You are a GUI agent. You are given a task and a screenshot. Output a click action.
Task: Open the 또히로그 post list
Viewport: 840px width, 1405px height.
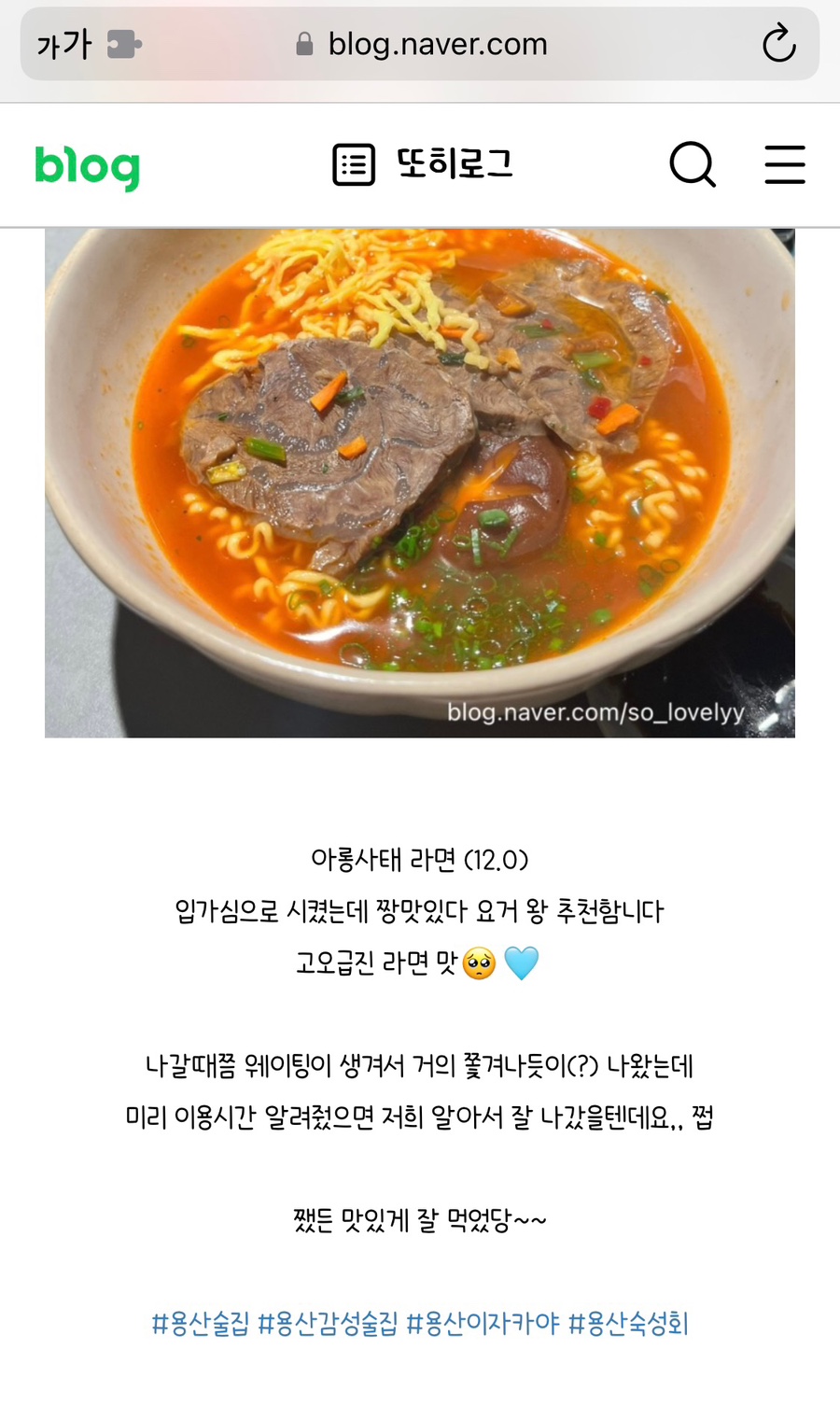(423, 164)
